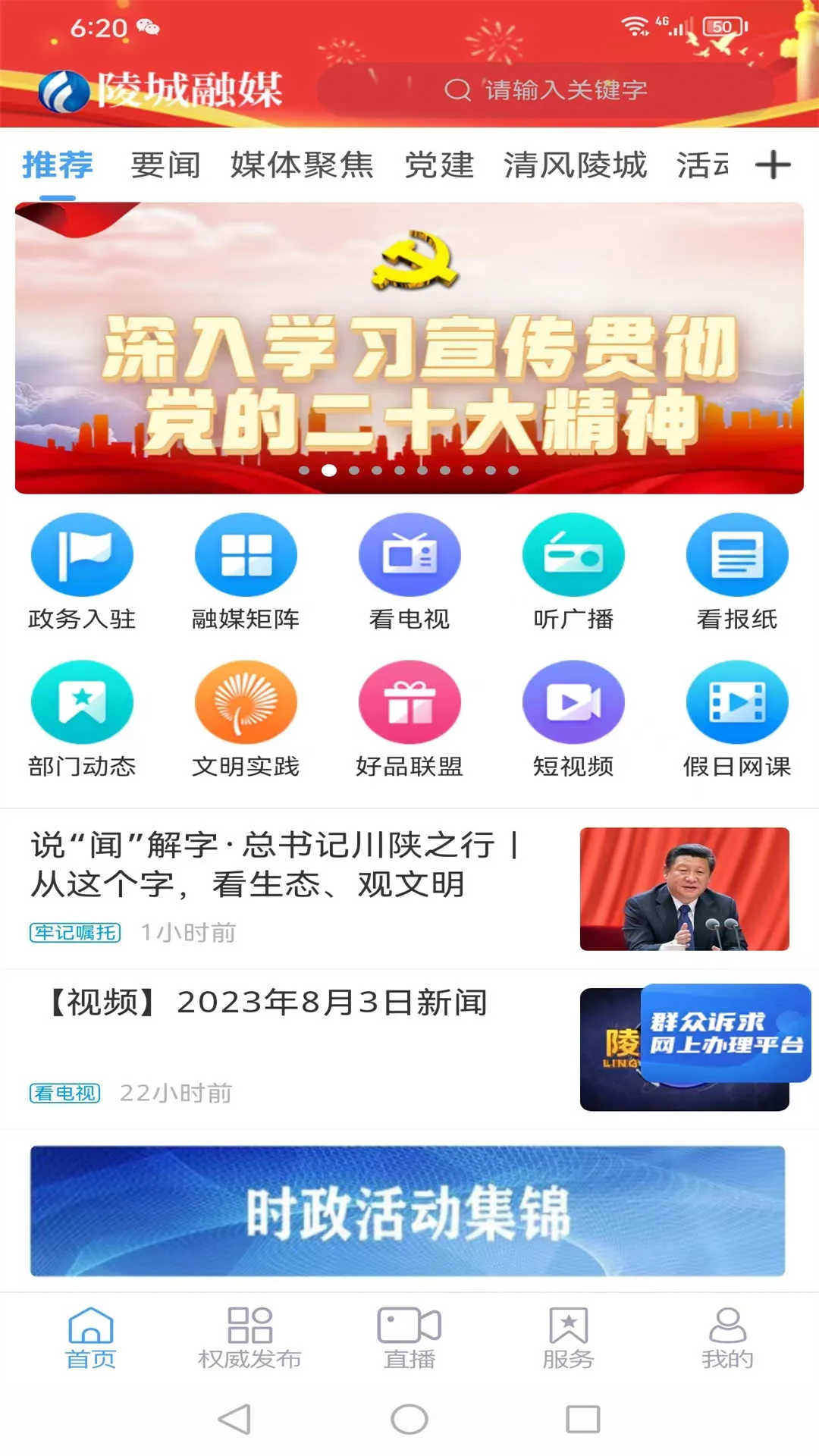Select the 文明实践 icon
The width and height of the screenshot is (819, 1456).
click(x=246, y=703)
